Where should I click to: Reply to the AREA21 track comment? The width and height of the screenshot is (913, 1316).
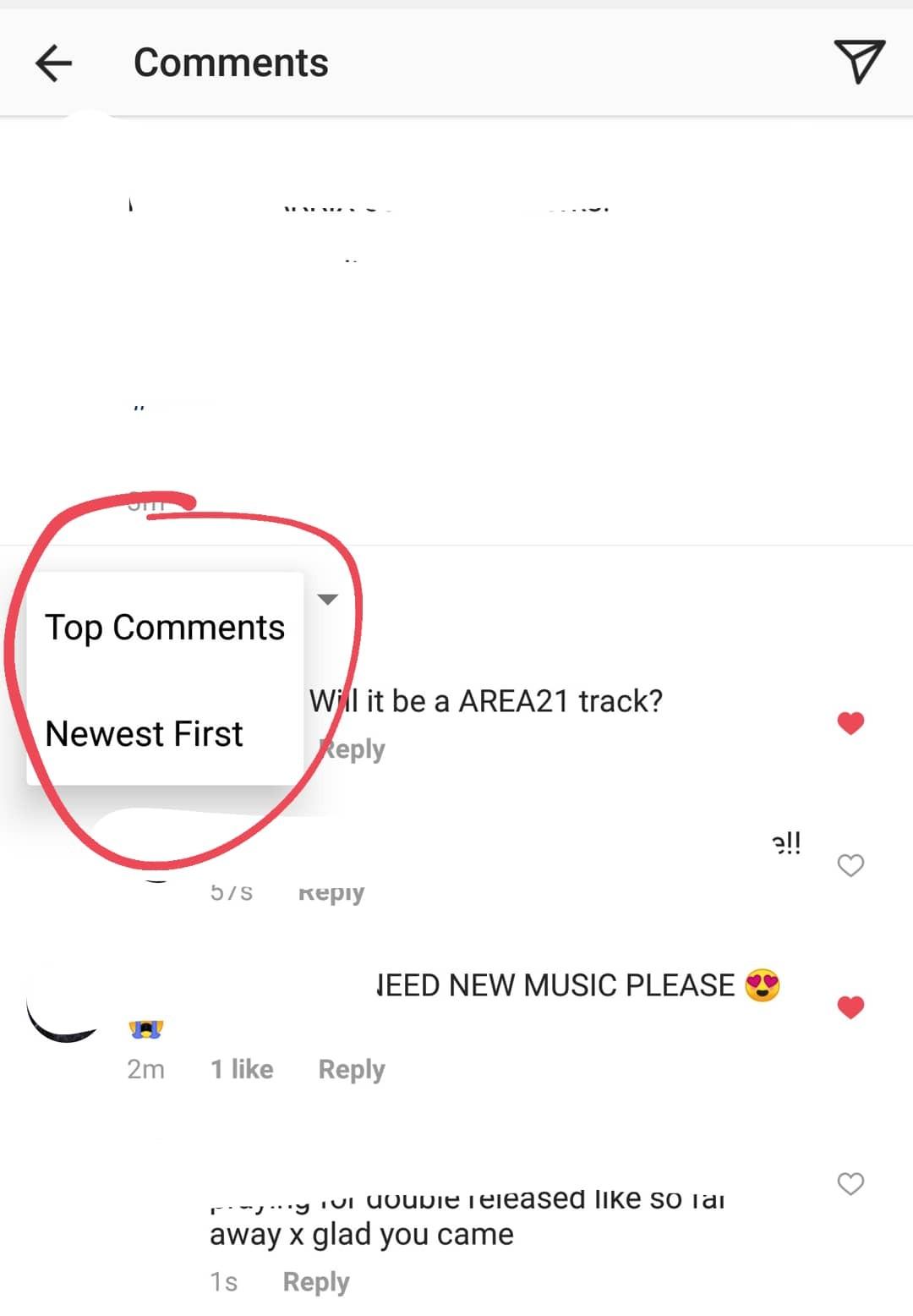click(x=355, y=749)
